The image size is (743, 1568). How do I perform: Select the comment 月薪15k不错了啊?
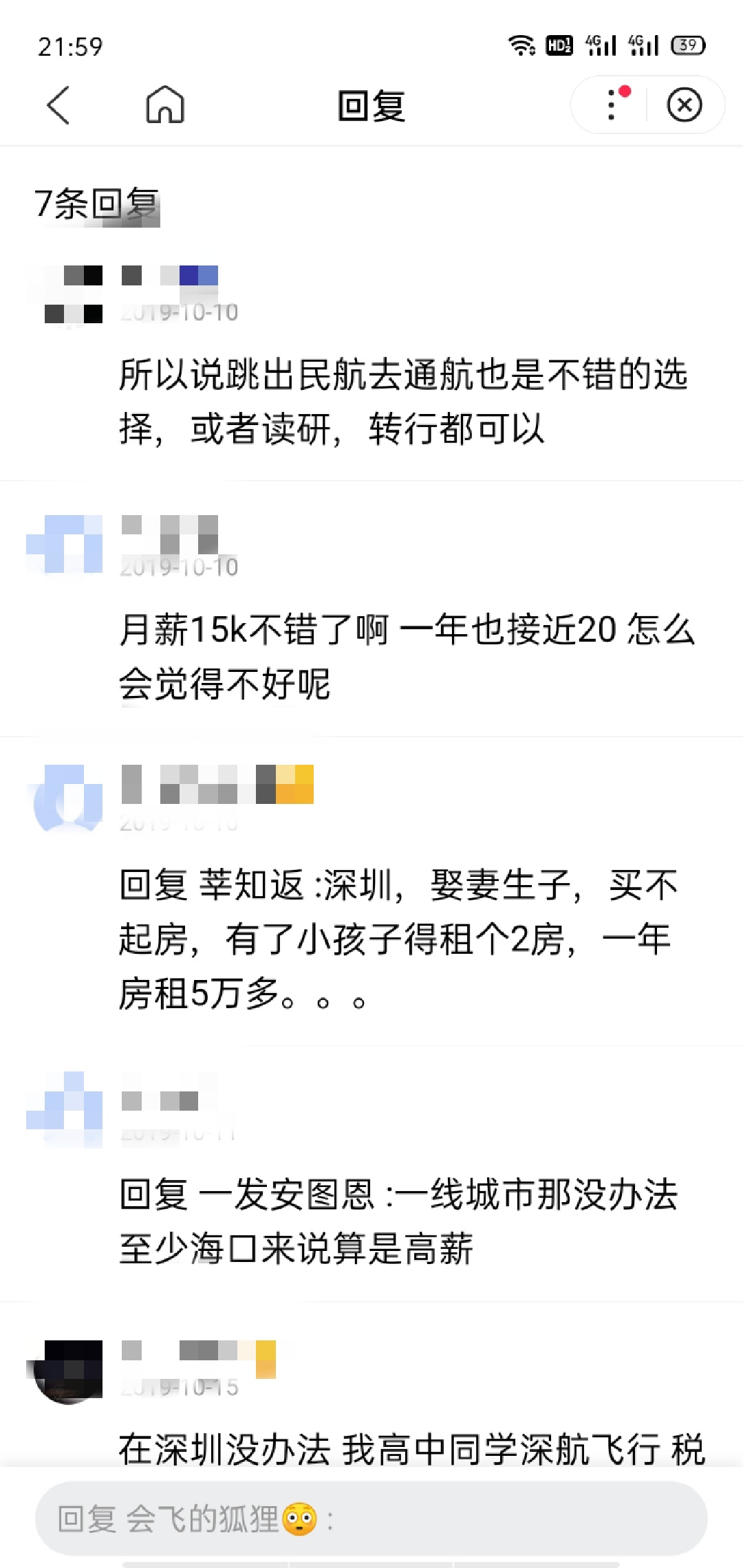(406, 656)
